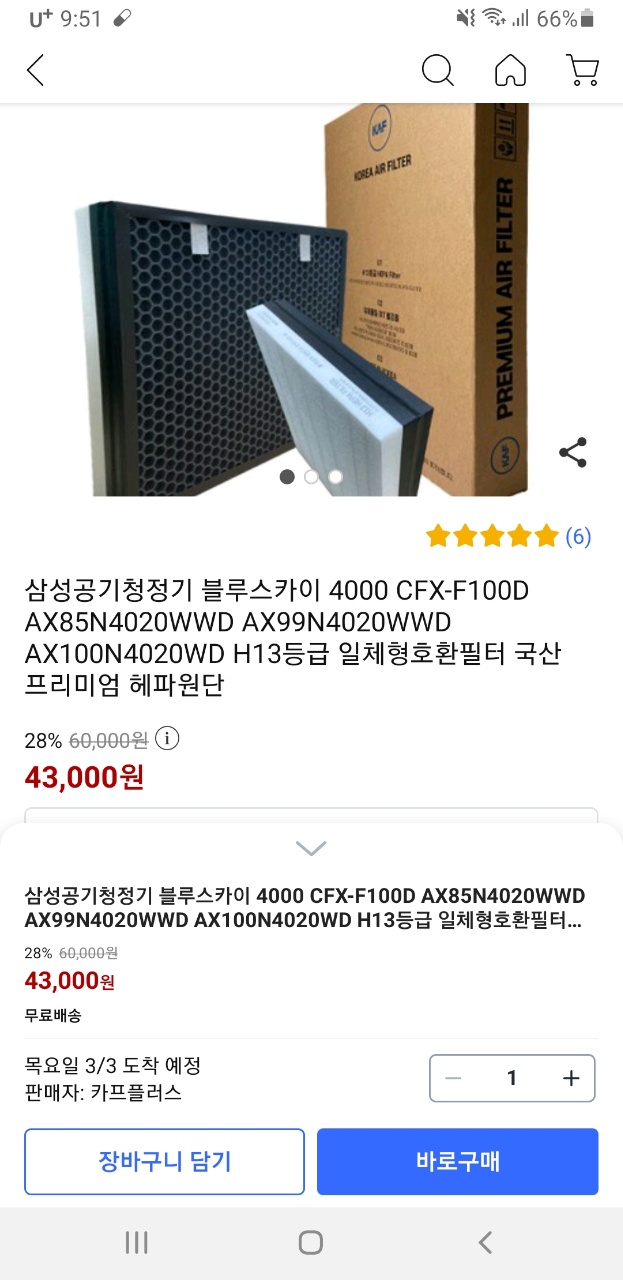Open the shopping cart
The image size is (623, 1280).
click(x=582, y=71)
